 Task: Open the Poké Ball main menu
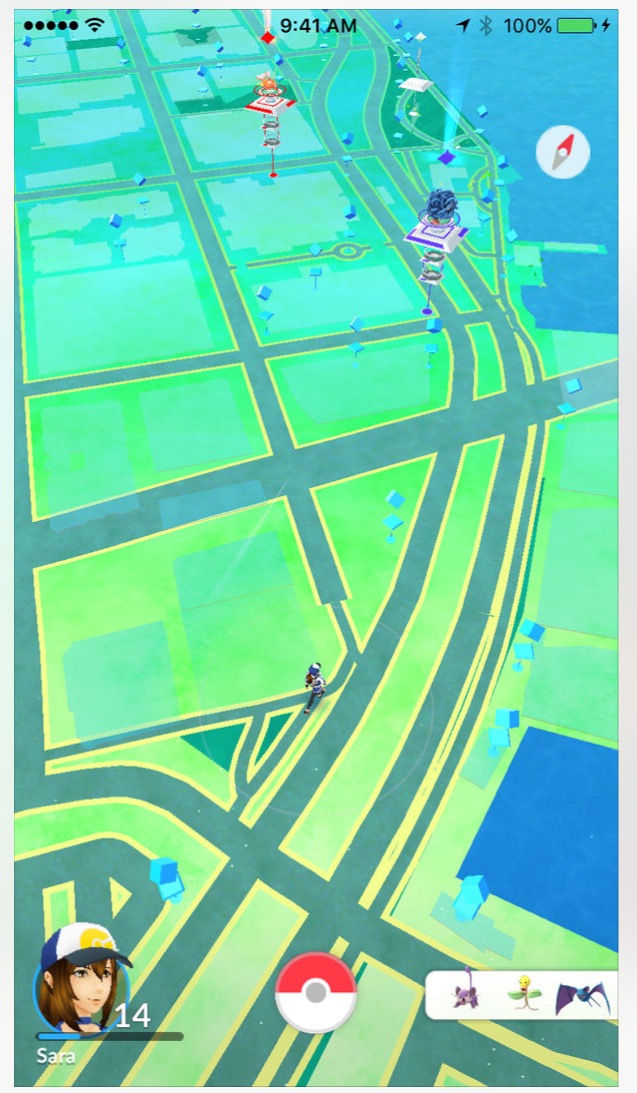[316, 991]
